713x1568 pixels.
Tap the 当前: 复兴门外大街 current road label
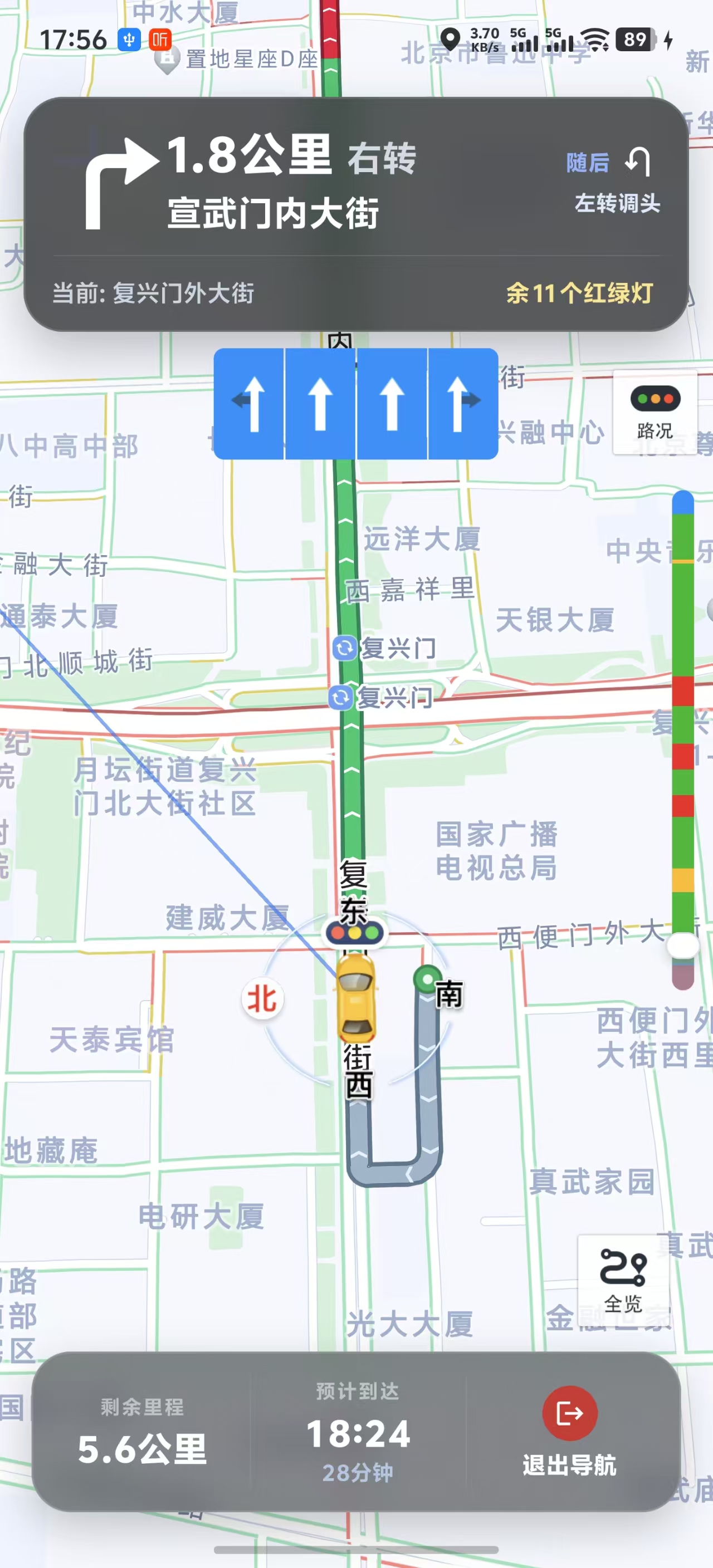[x=155, y=294]
